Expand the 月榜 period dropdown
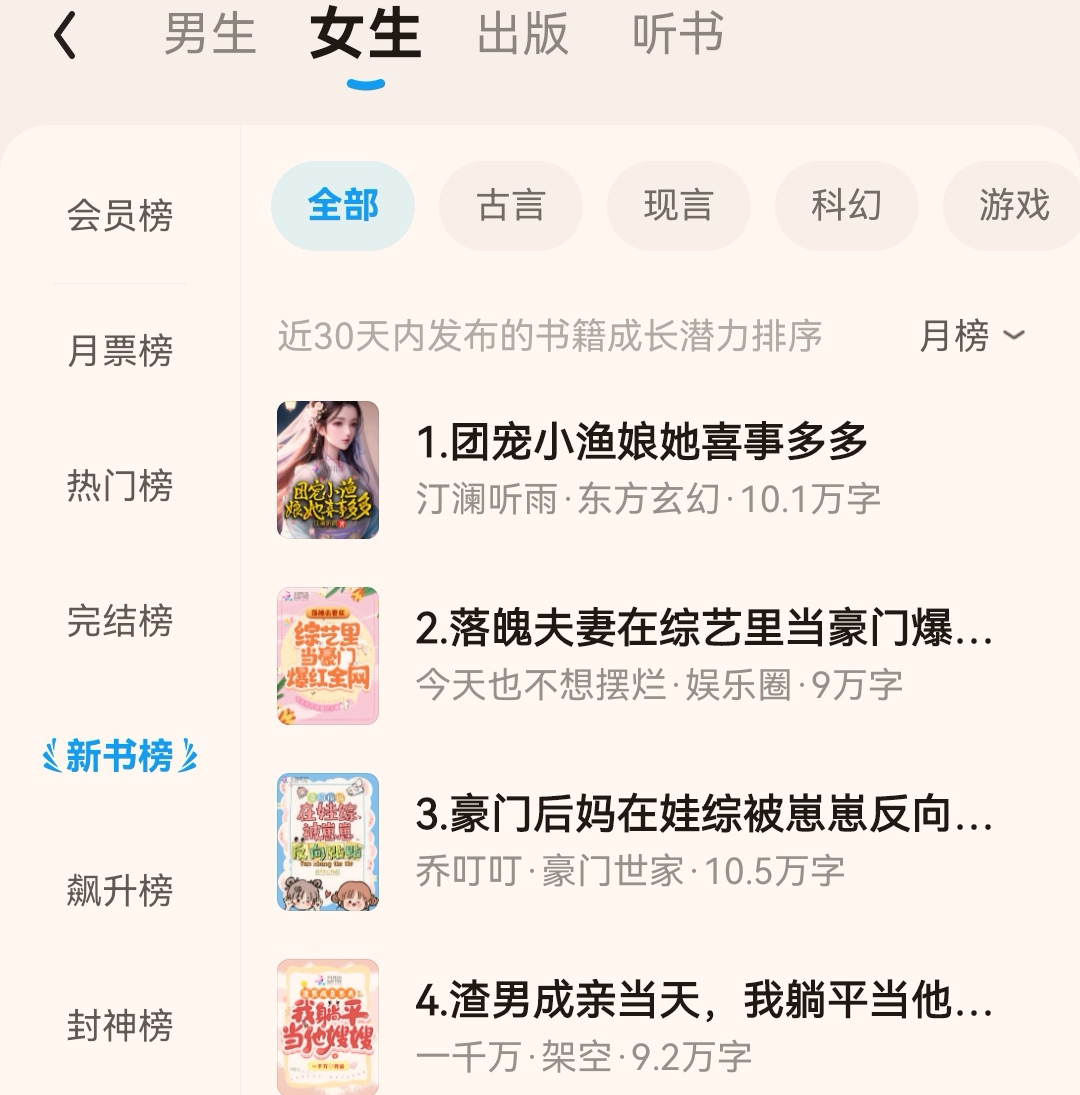 coord(972,336)
